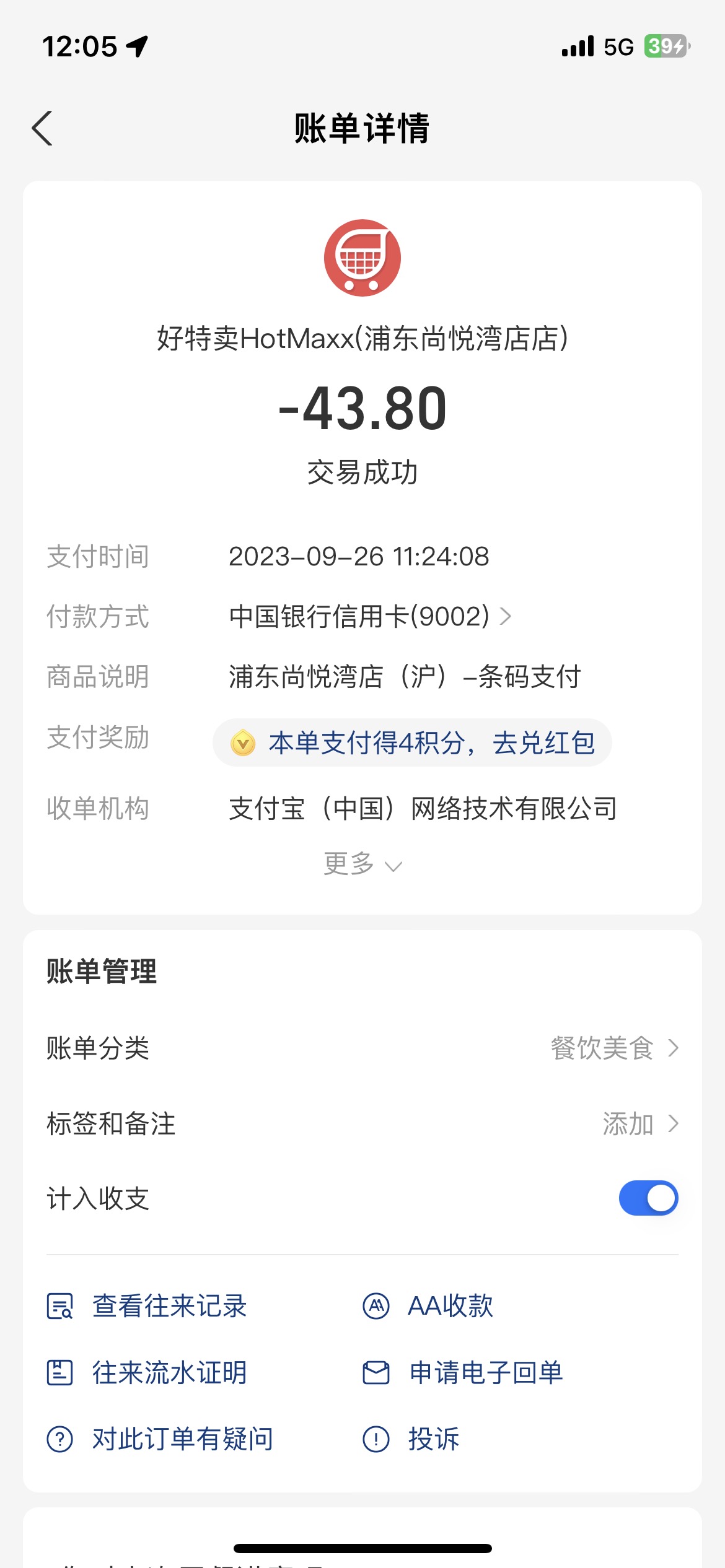Open payment method 中国银行信用卡(9002)
Image resolution: width=725 pixels, height=1568 pixels.
(x=370, y=616)
